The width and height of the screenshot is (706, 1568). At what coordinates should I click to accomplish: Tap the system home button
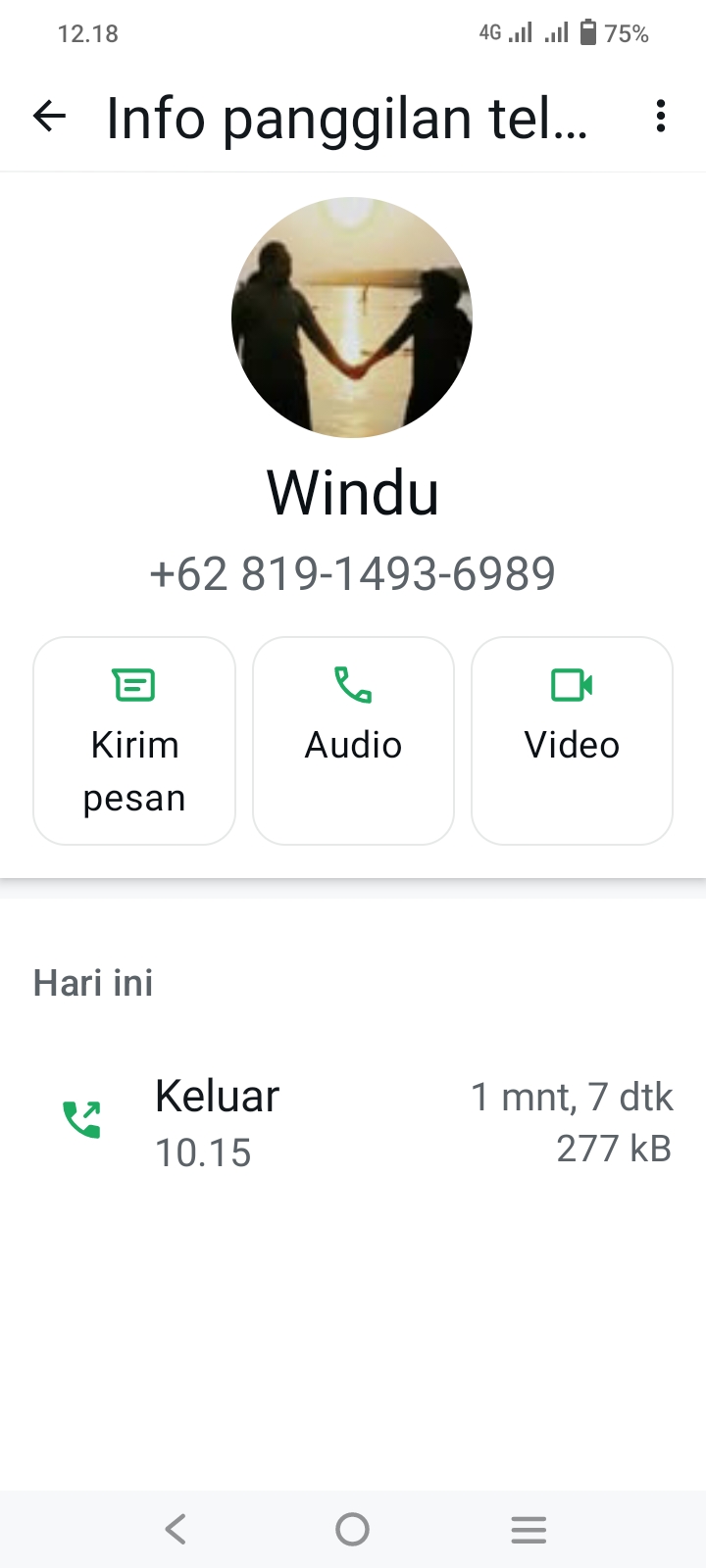coord(352,1529)
